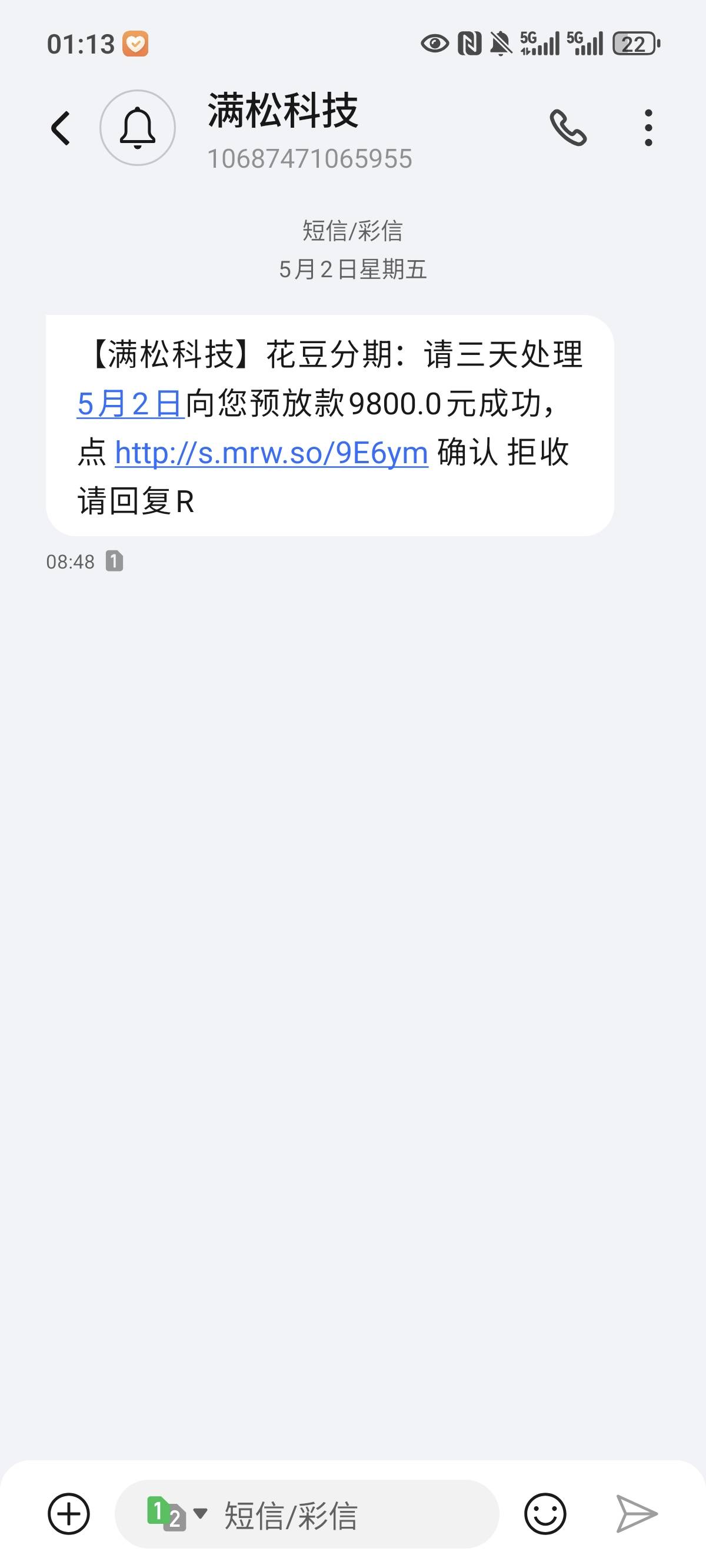The width and height of the screenshot is (706, 1568).
Task: Open the plus attachment button
Action: pyautogui.click(x=69, y=1514)
